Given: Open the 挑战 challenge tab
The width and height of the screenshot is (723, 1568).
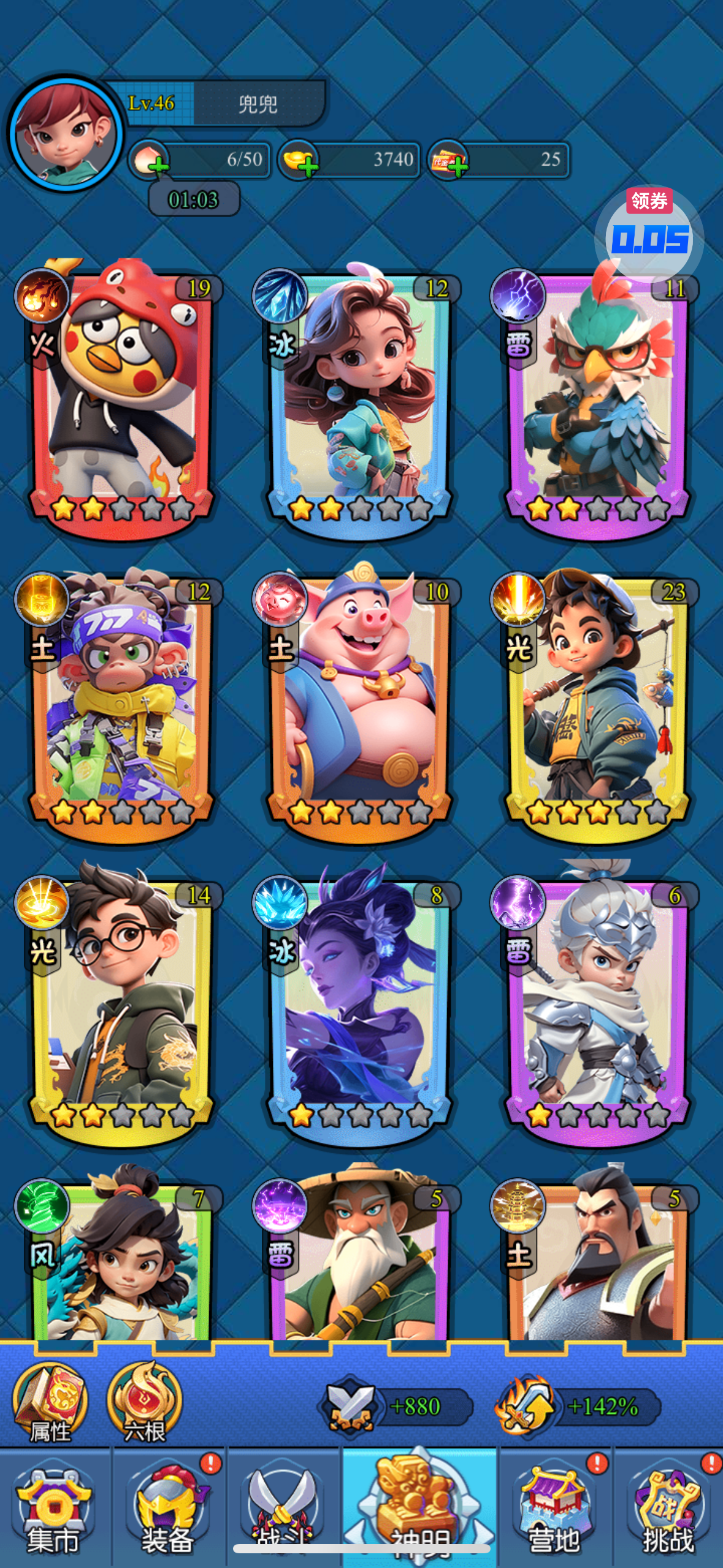Looking at the screenshot, I should tap(668, 1509).
